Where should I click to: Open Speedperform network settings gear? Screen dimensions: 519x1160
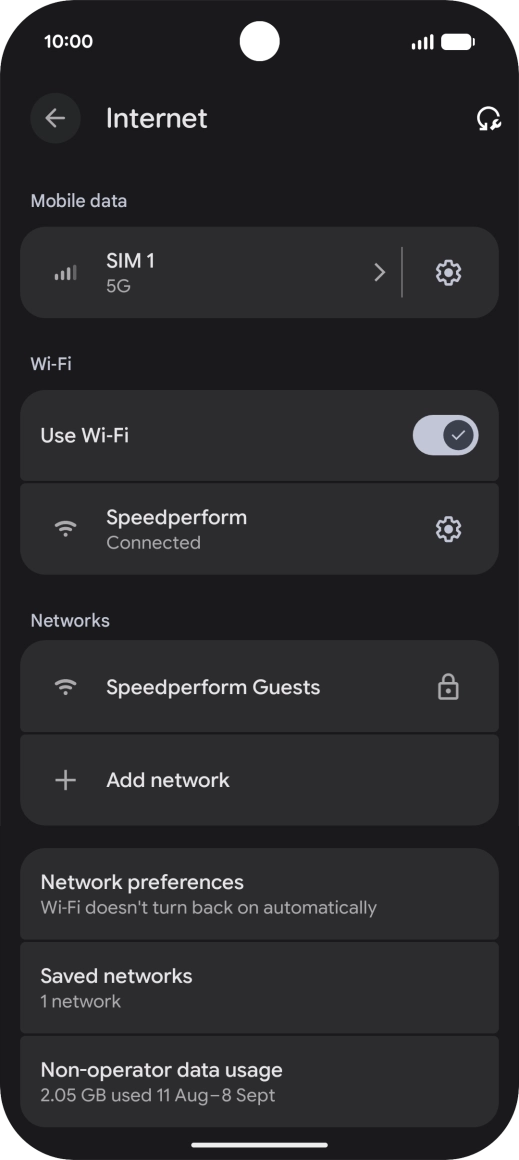(x=448, y=529)
